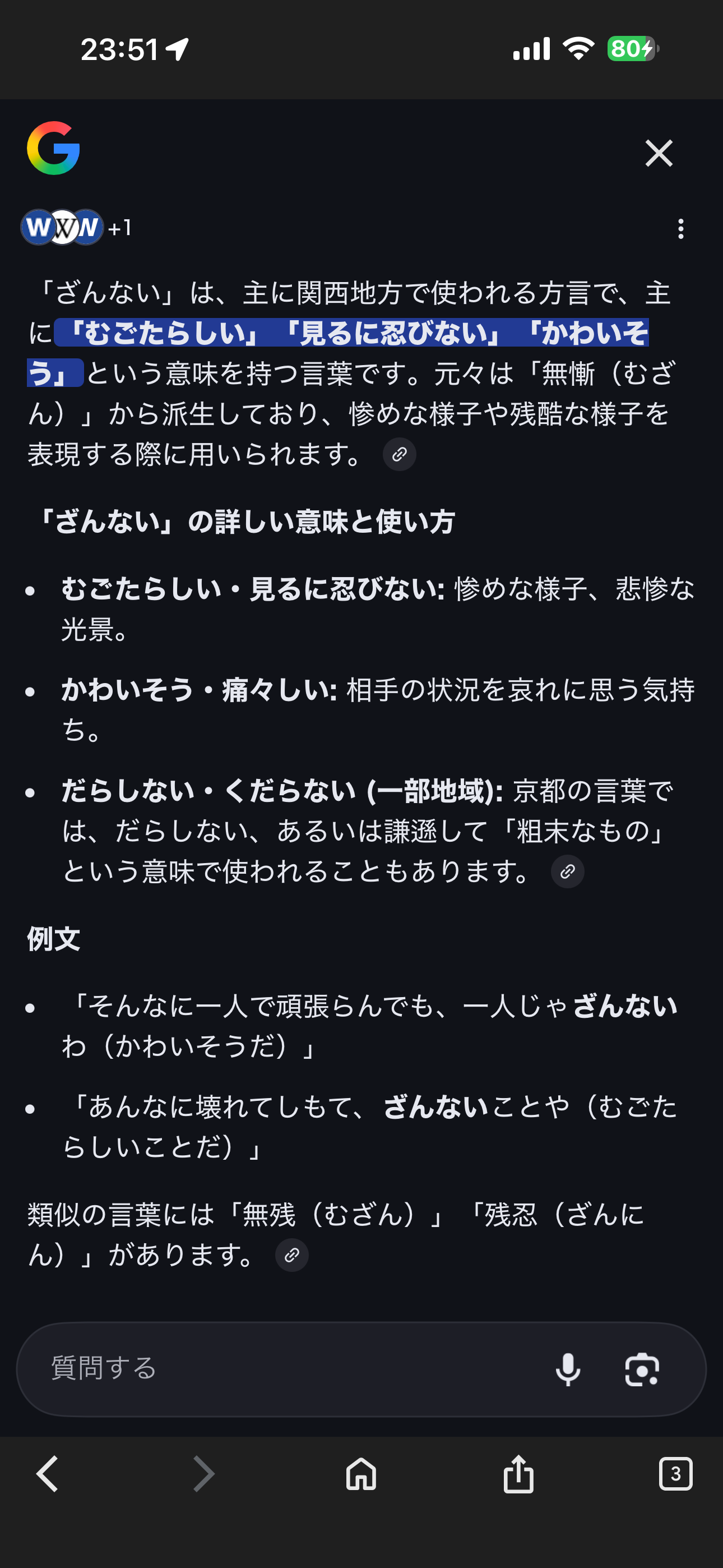The height and width of the screenshot is (1568, 723).
Task: Share this page
Action: 518,1474
